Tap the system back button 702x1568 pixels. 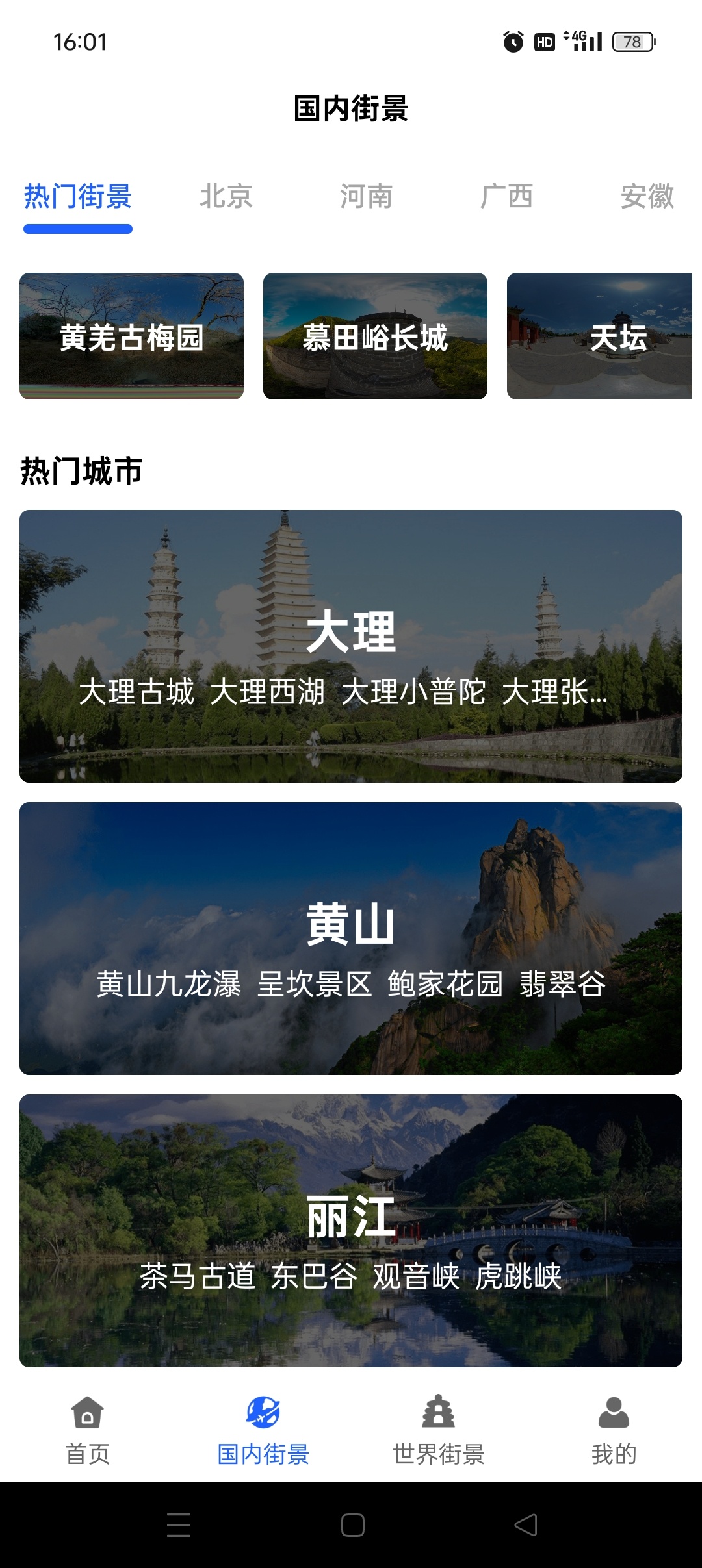[526, 1524]
